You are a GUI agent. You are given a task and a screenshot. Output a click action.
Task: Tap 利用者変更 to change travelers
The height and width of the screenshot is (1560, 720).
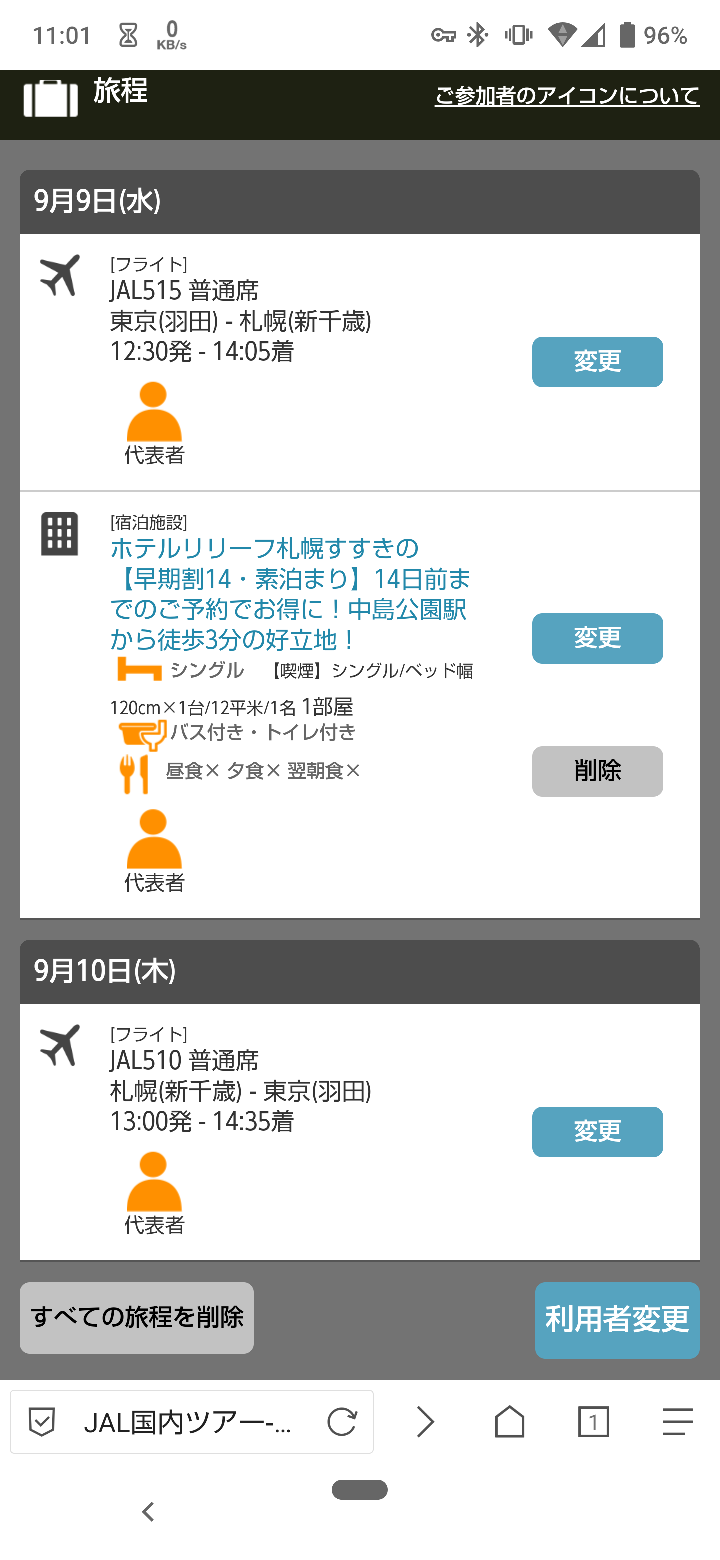tap(617, 1319)
